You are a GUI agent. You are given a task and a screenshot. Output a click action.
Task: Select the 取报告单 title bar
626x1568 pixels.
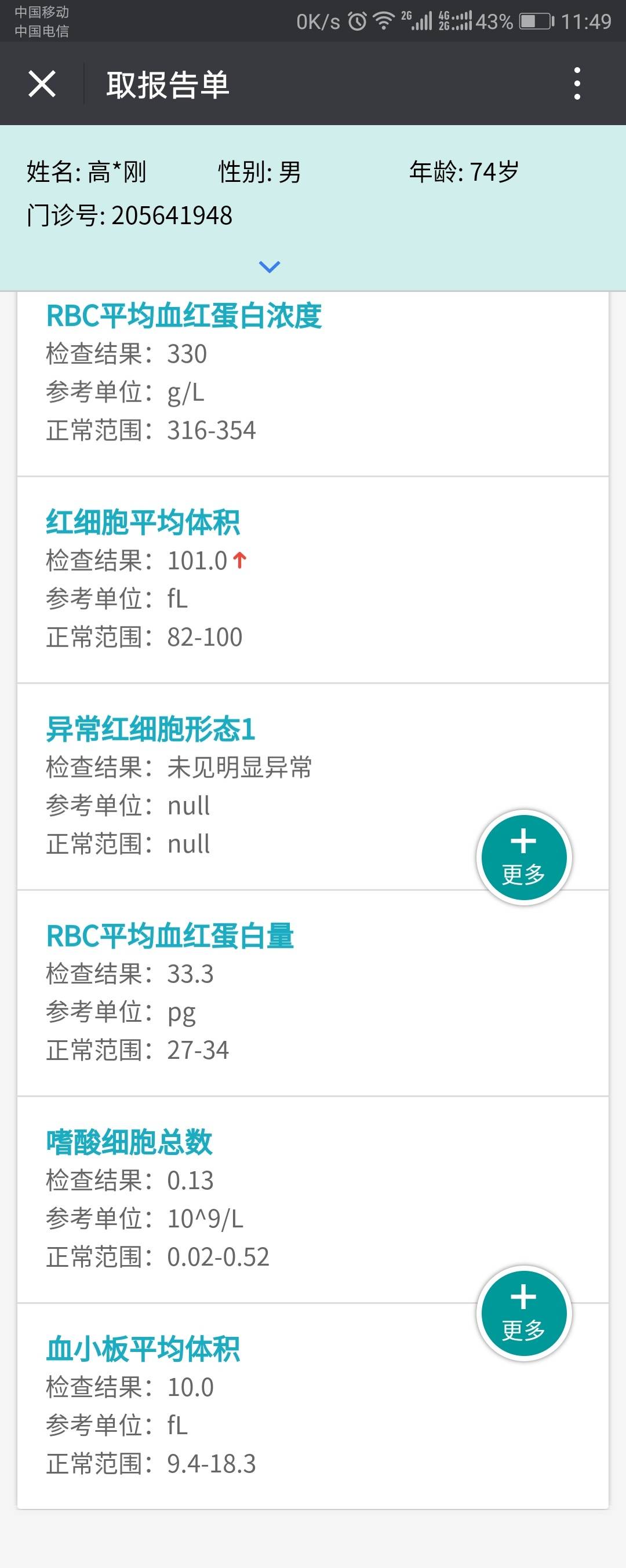167,85
